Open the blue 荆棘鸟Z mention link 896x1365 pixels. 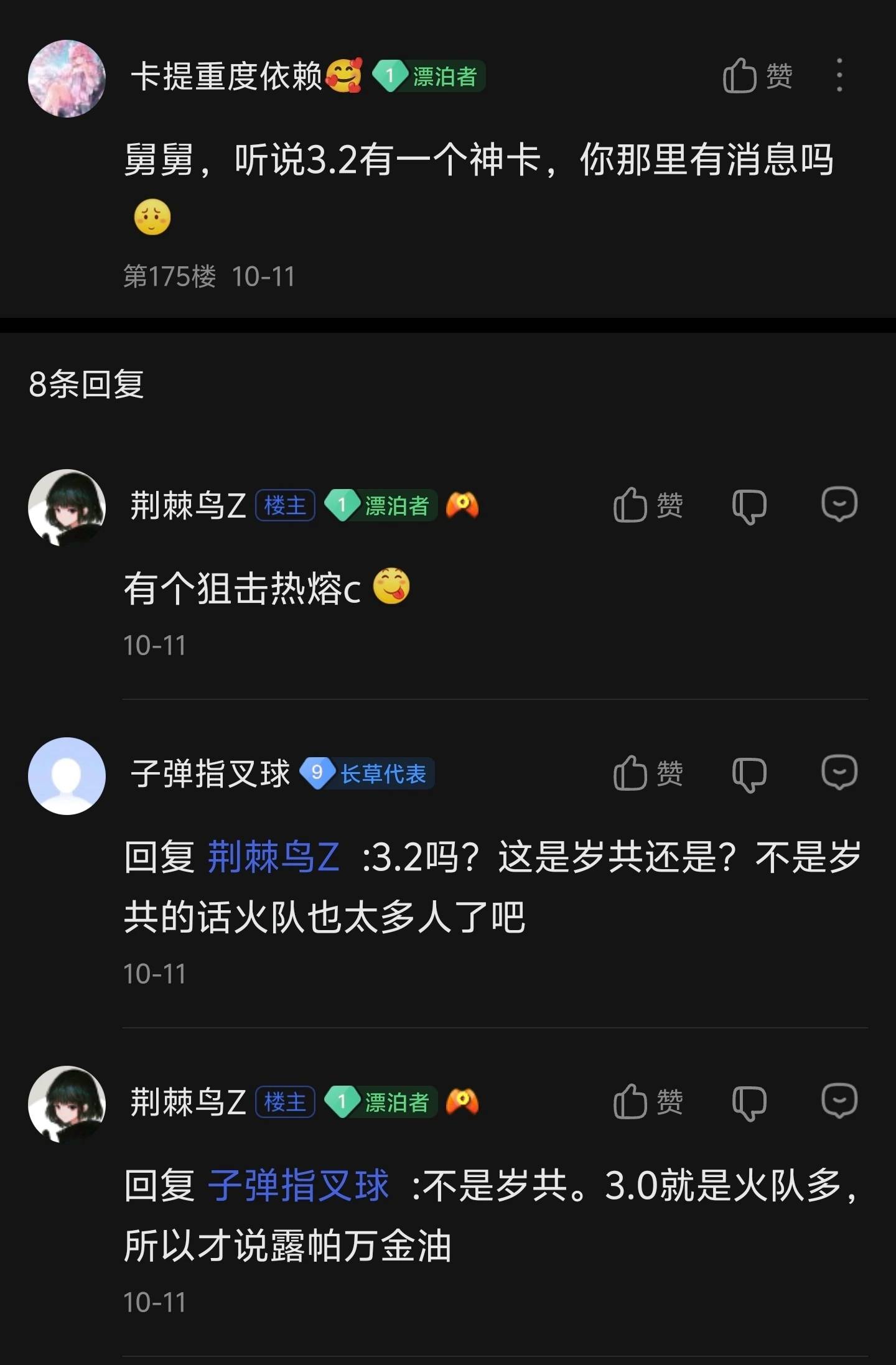click(x=273, y=857)
